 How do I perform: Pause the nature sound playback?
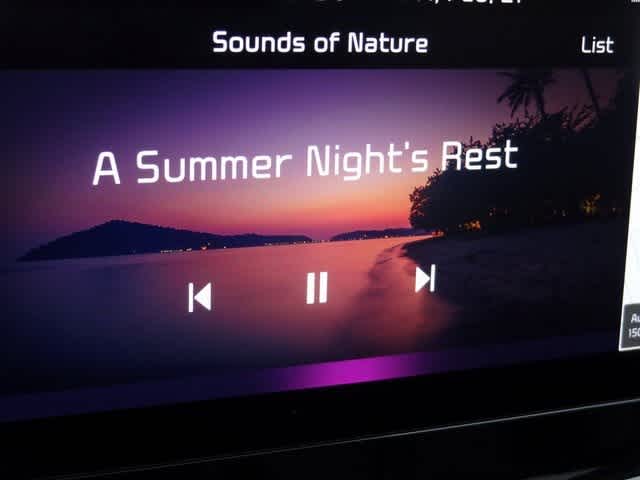(317, 288)
